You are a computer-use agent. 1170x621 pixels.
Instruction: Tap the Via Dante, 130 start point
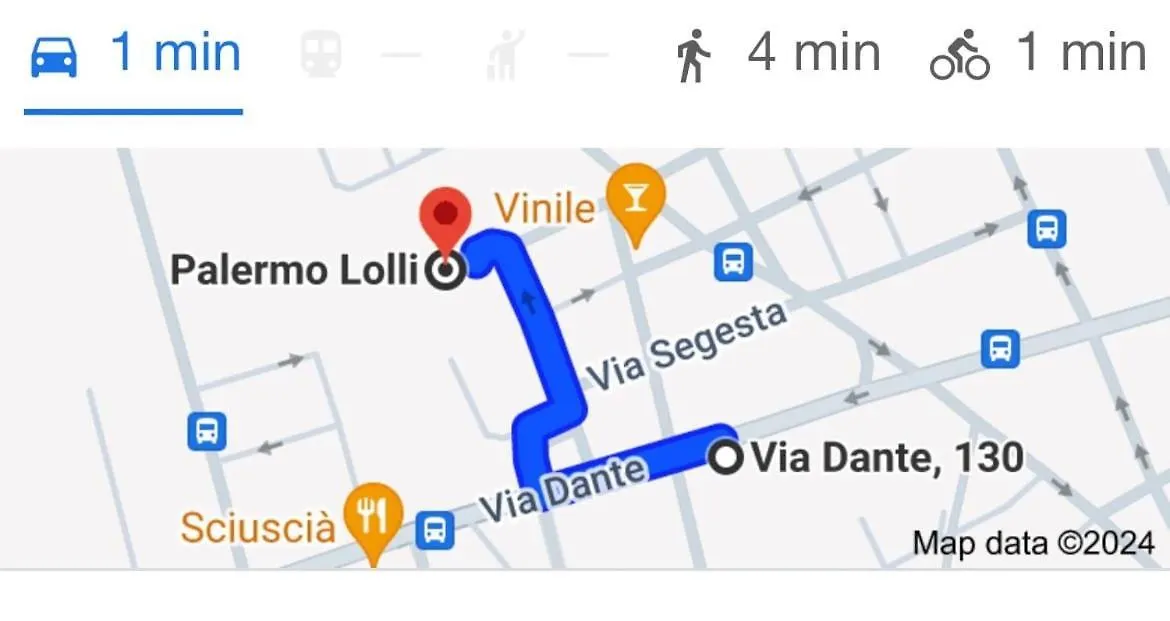click(x=725, y=457)
